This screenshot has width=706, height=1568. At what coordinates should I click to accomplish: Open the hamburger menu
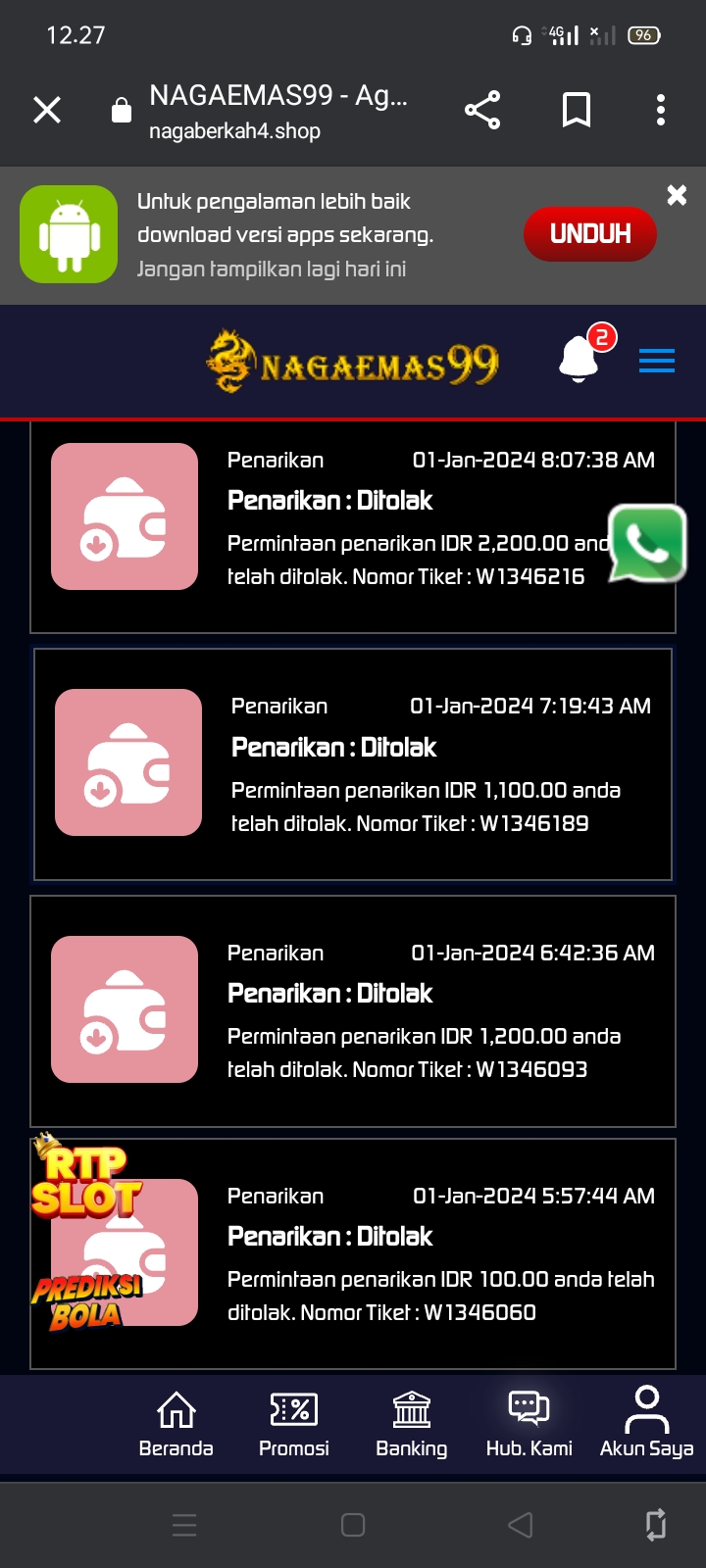click(x=656, y=361)
